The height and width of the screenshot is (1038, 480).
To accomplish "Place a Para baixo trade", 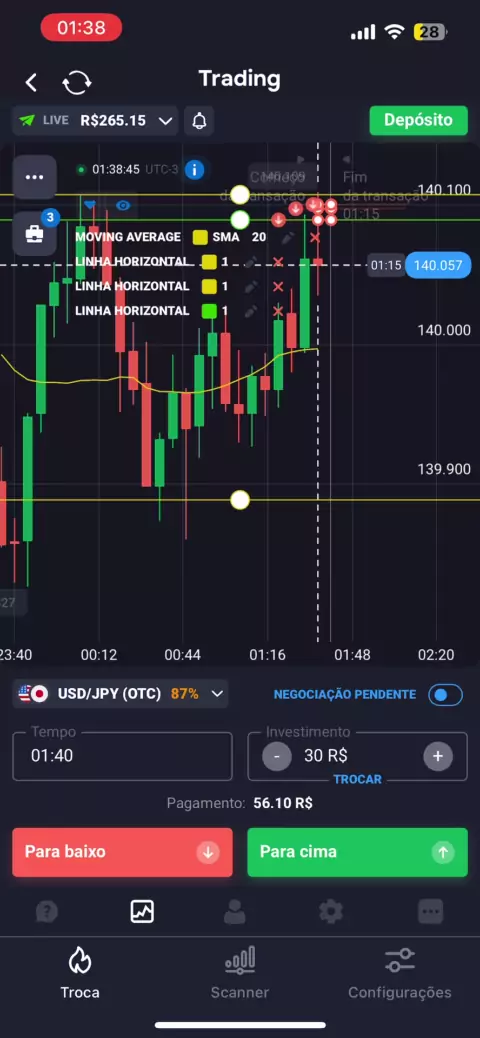I will [122, 852].
